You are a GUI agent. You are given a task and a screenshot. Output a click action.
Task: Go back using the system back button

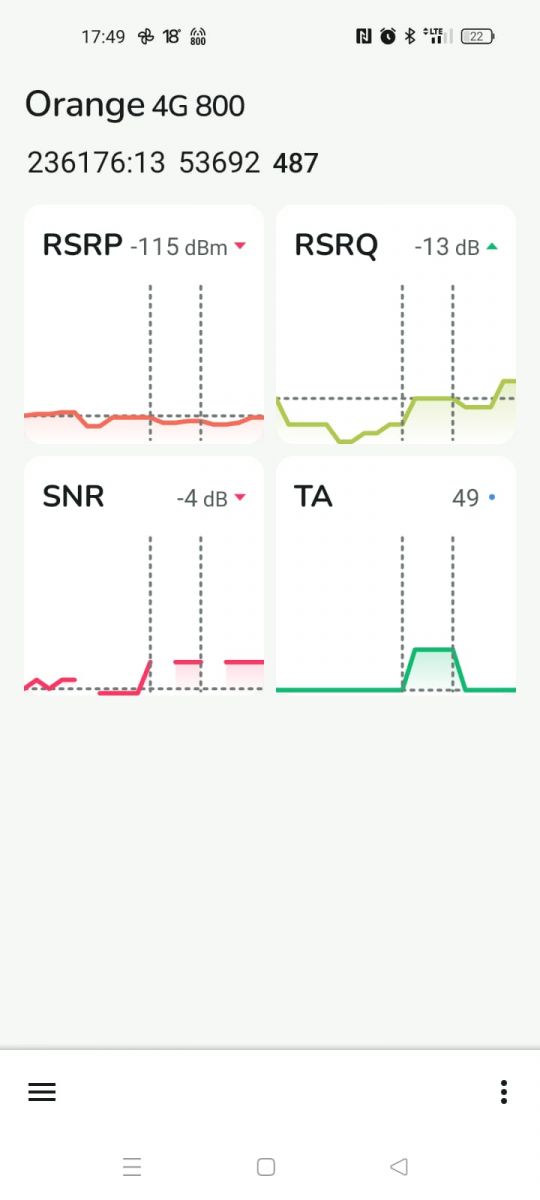click(x=399, y=1166)
